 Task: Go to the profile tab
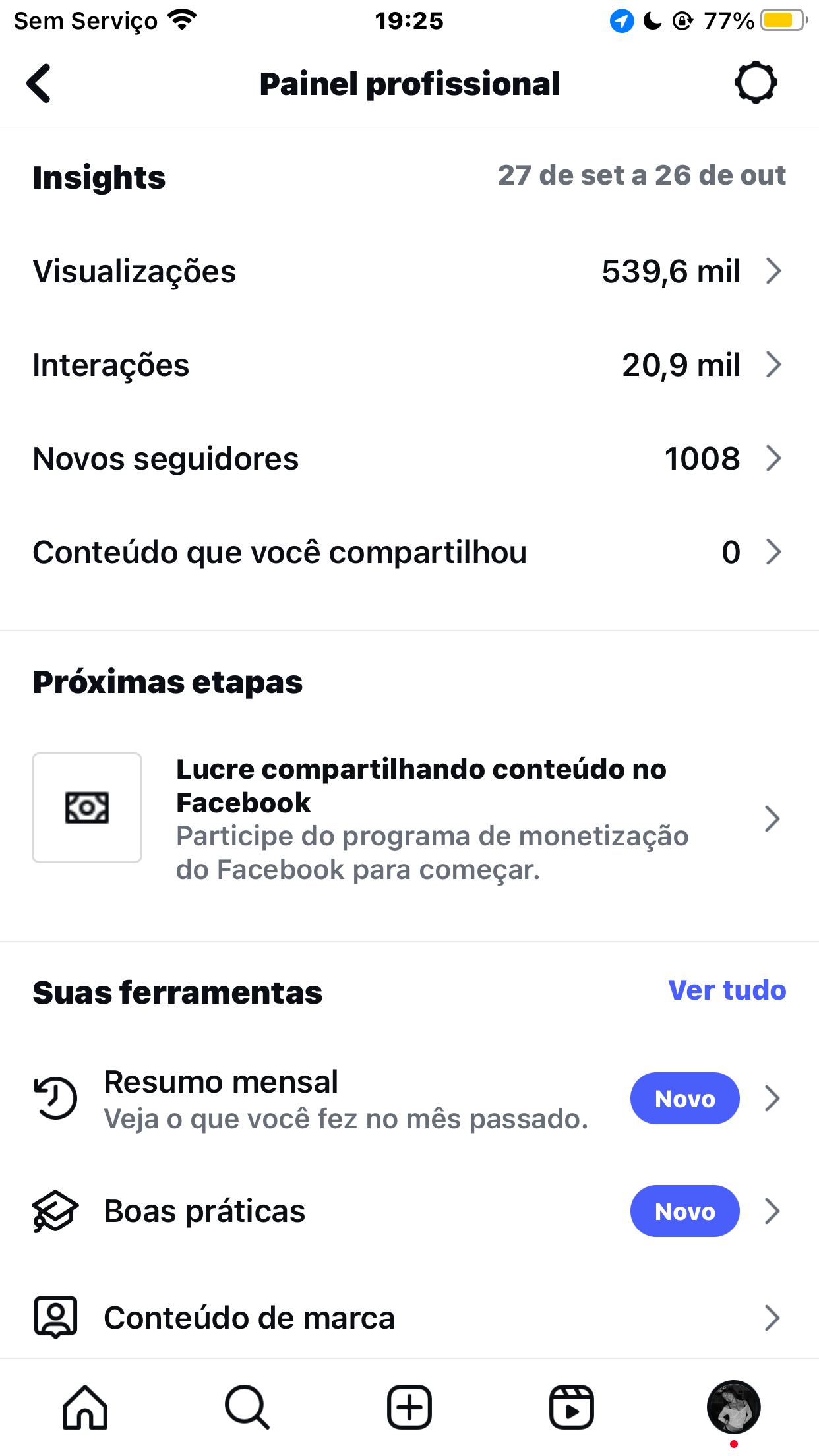point(733,1407)
